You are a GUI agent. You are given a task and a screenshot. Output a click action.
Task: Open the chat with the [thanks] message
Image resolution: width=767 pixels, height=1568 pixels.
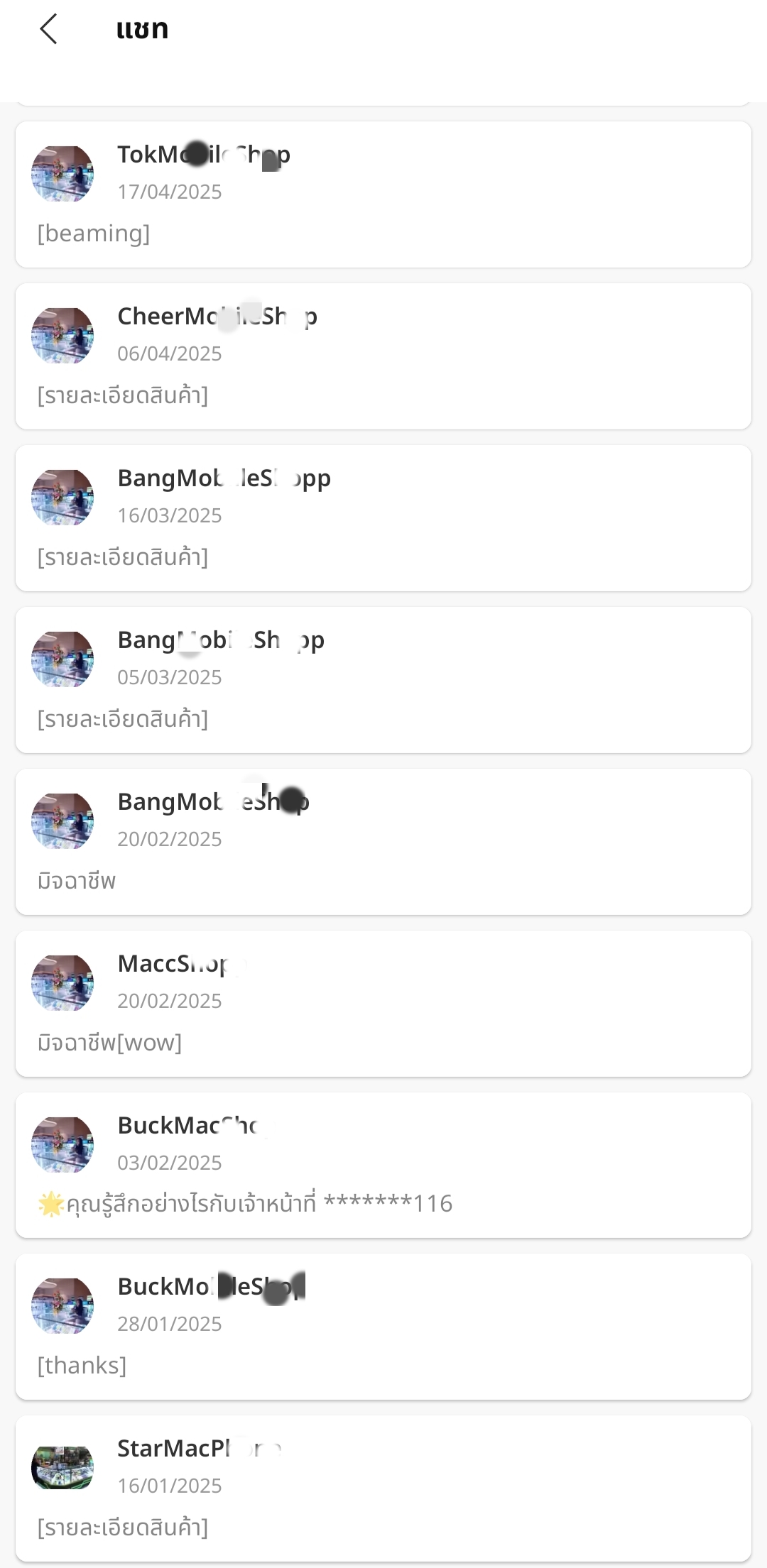click(x=383, y=1327)
